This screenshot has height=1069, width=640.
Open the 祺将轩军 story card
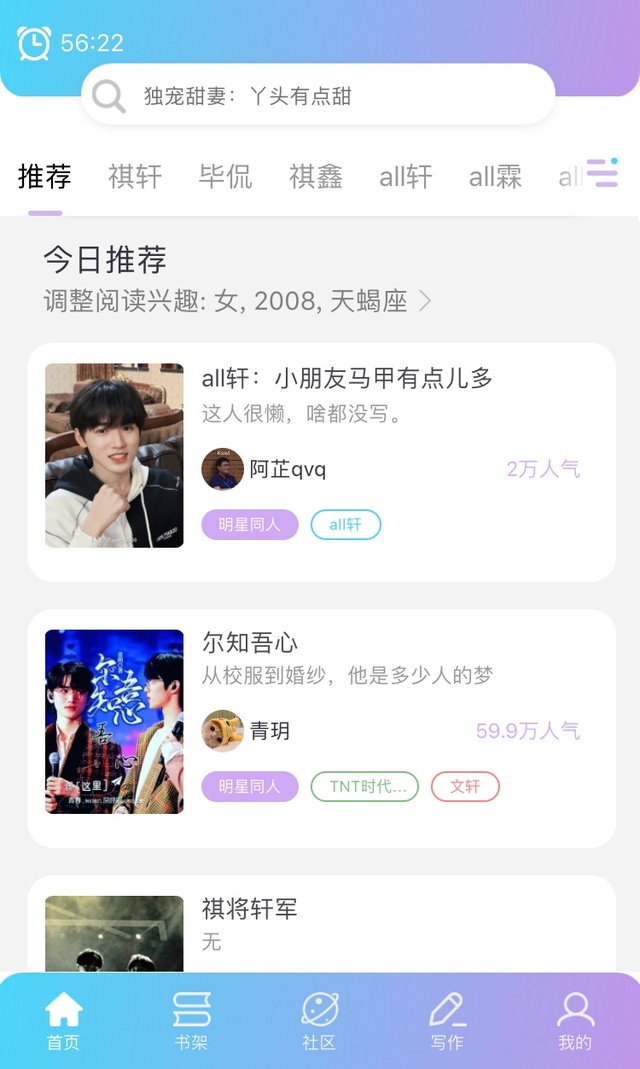point(250,909)
